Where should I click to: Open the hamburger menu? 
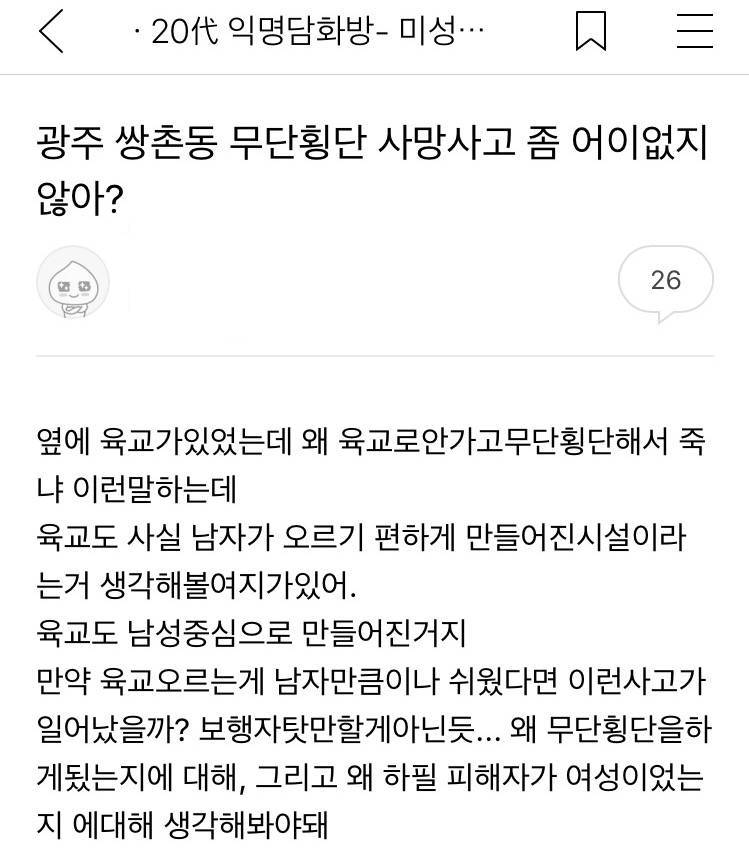tap(694, 33)
